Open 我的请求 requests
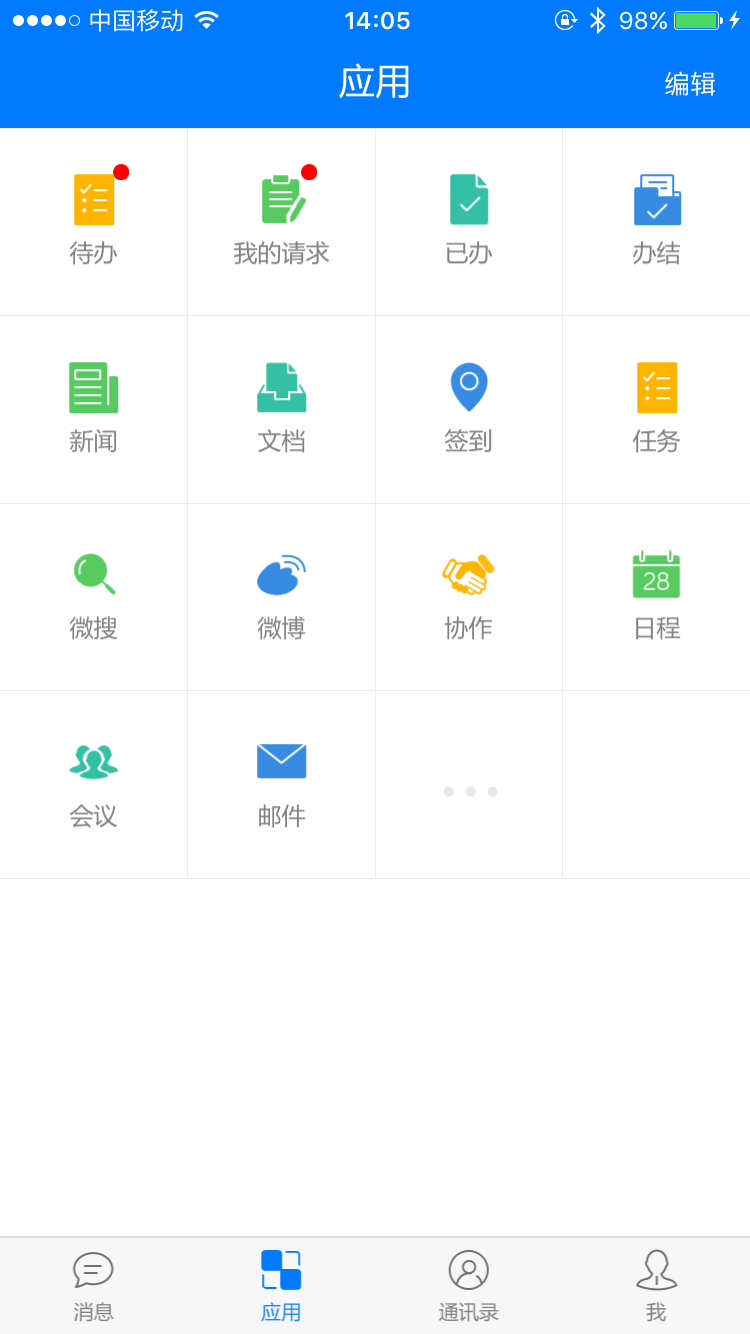750x1334 pixels. (x=281, y=221)
